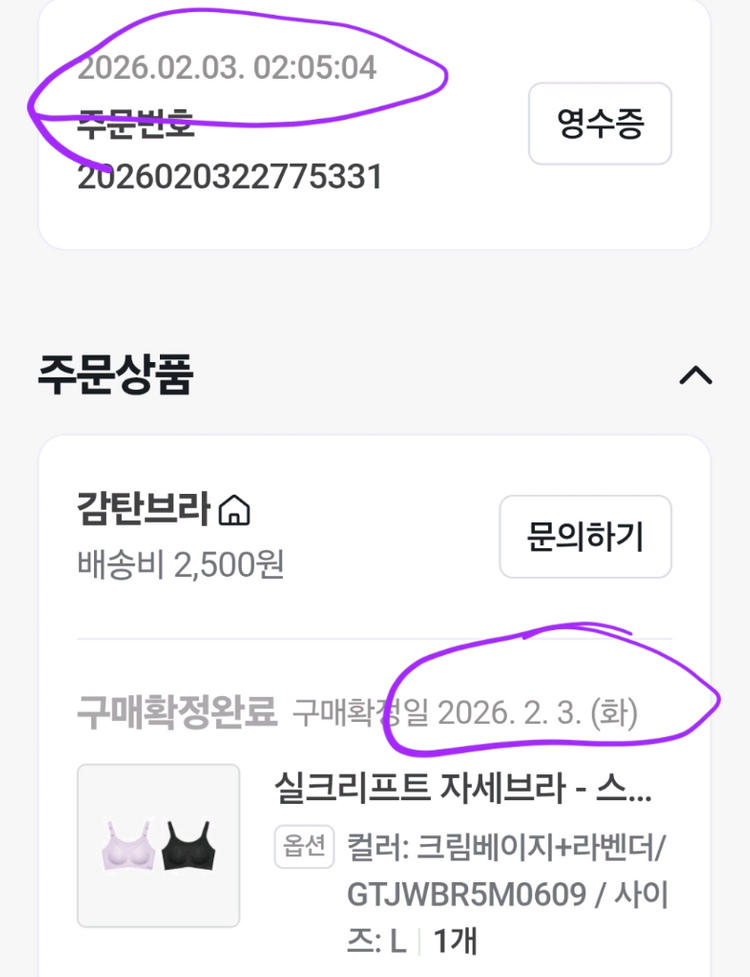Open the 감탄브라 seller store name
Image resolution: width=750 pixels, height=977 pixels.
[140, 510]
